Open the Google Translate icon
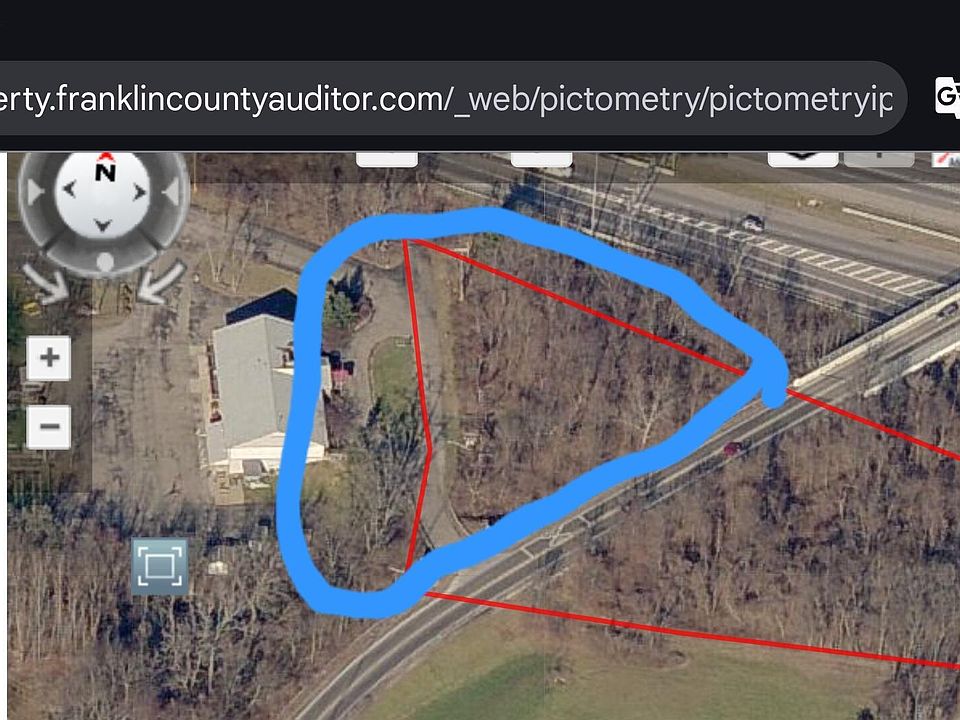Image resolution: width=960 pixels, height=720 pixels. pyautogui.click(x=947, y=97)
